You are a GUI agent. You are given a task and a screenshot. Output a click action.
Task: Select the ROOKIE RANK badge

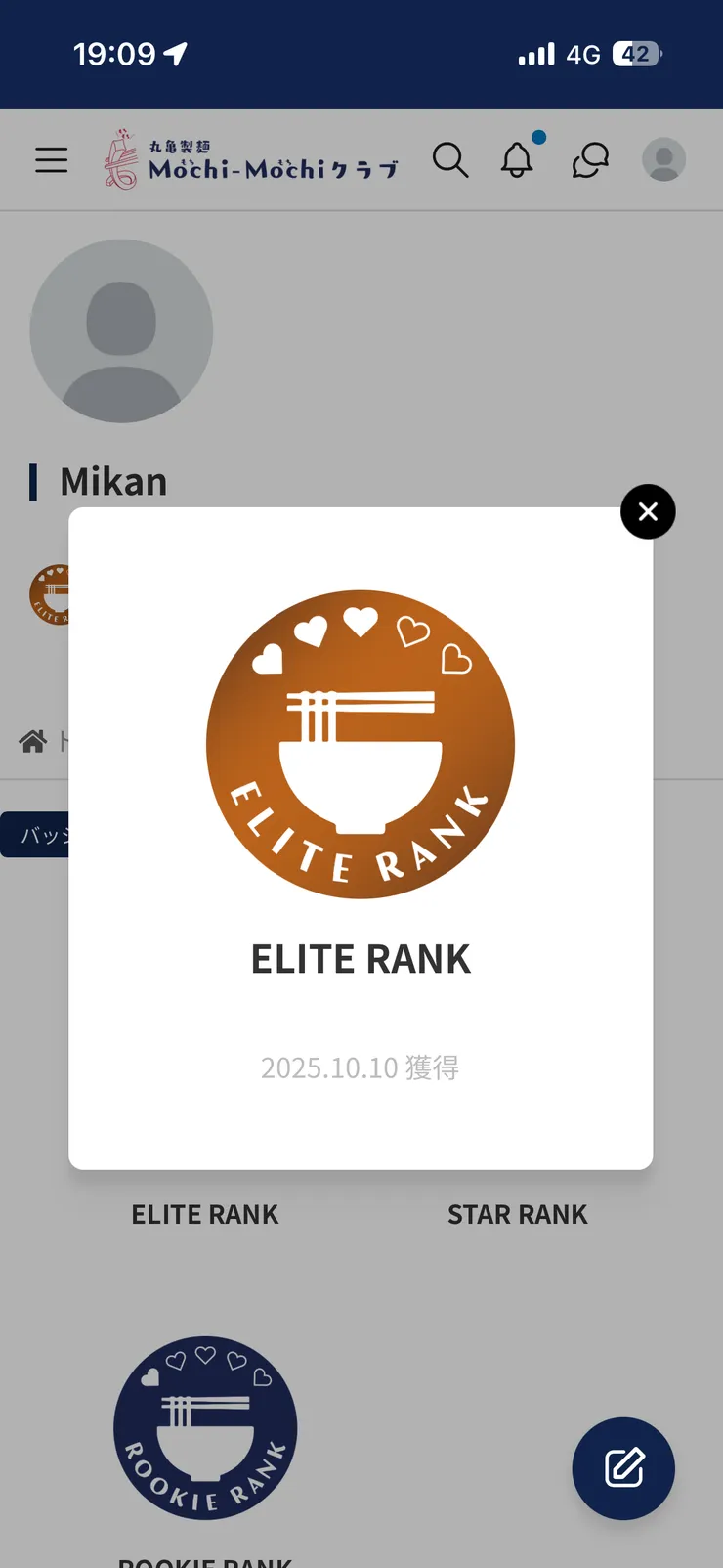point(204,1428)
